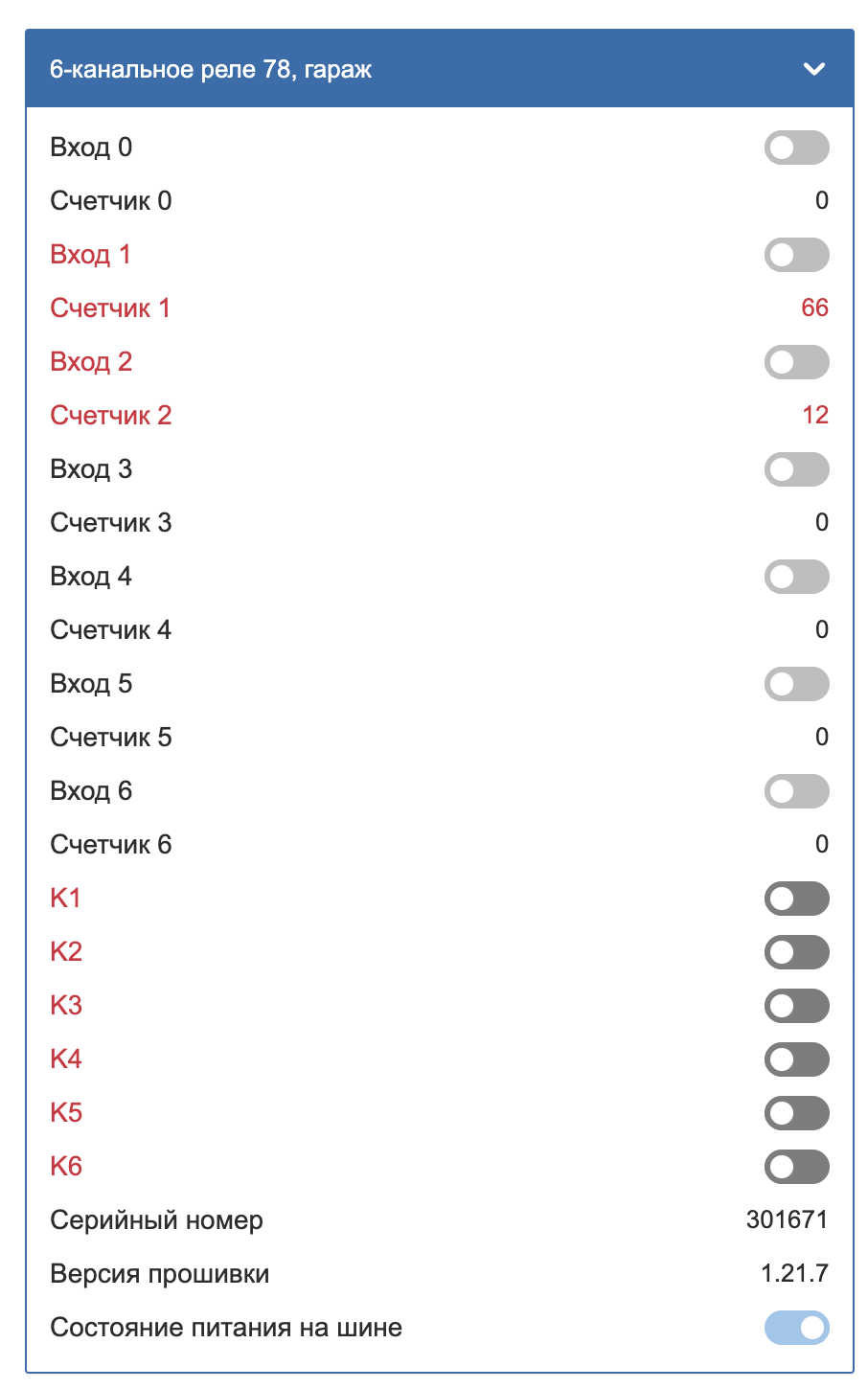868x1389 pixels.
Task: Toggle Состояние питания на шине switch
Action: click(x=796, y=1328)
